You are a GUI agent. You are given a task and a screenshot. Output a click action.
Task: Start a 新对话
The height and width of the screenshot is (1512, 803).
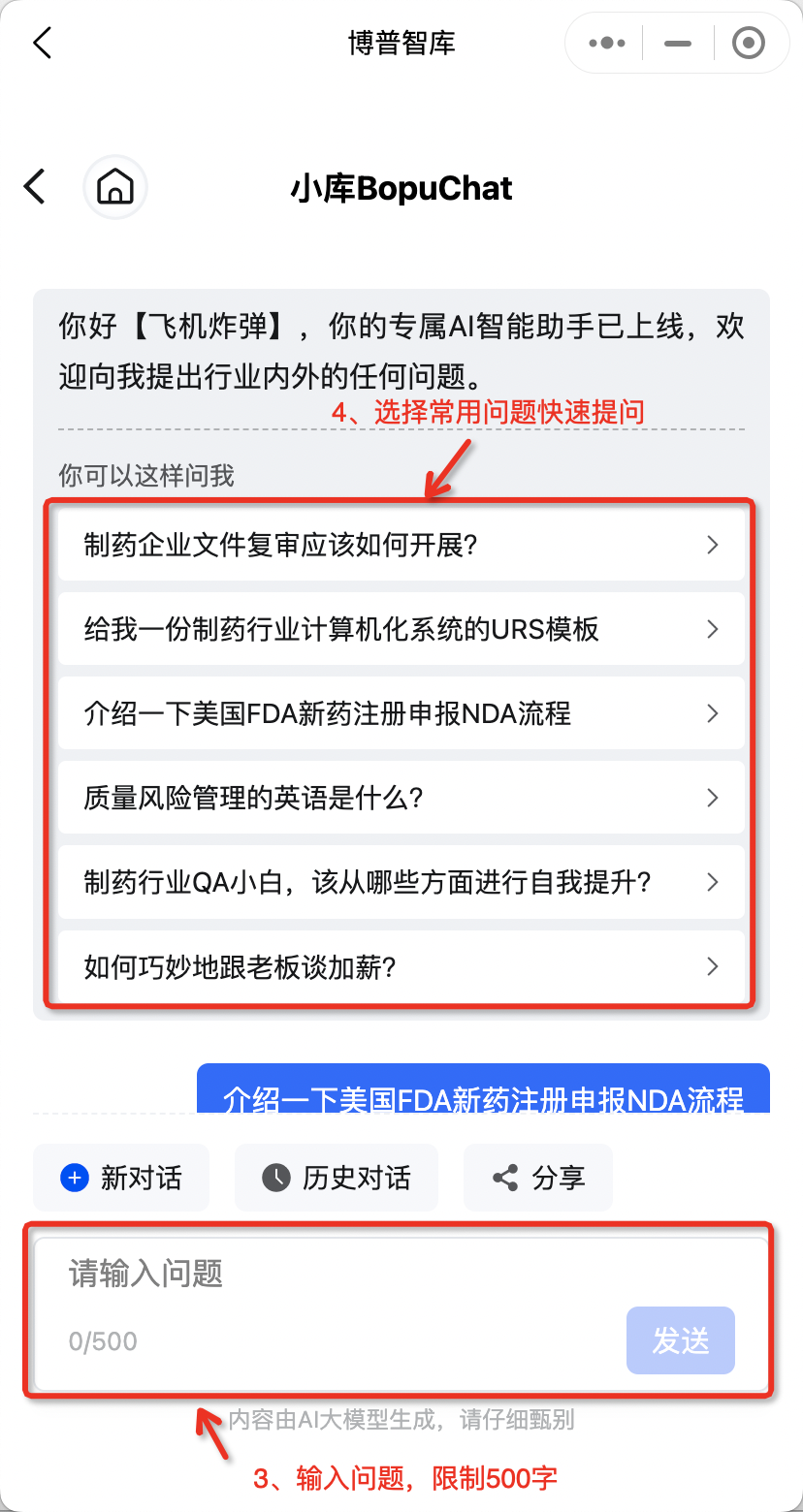tap(121, 1178)
